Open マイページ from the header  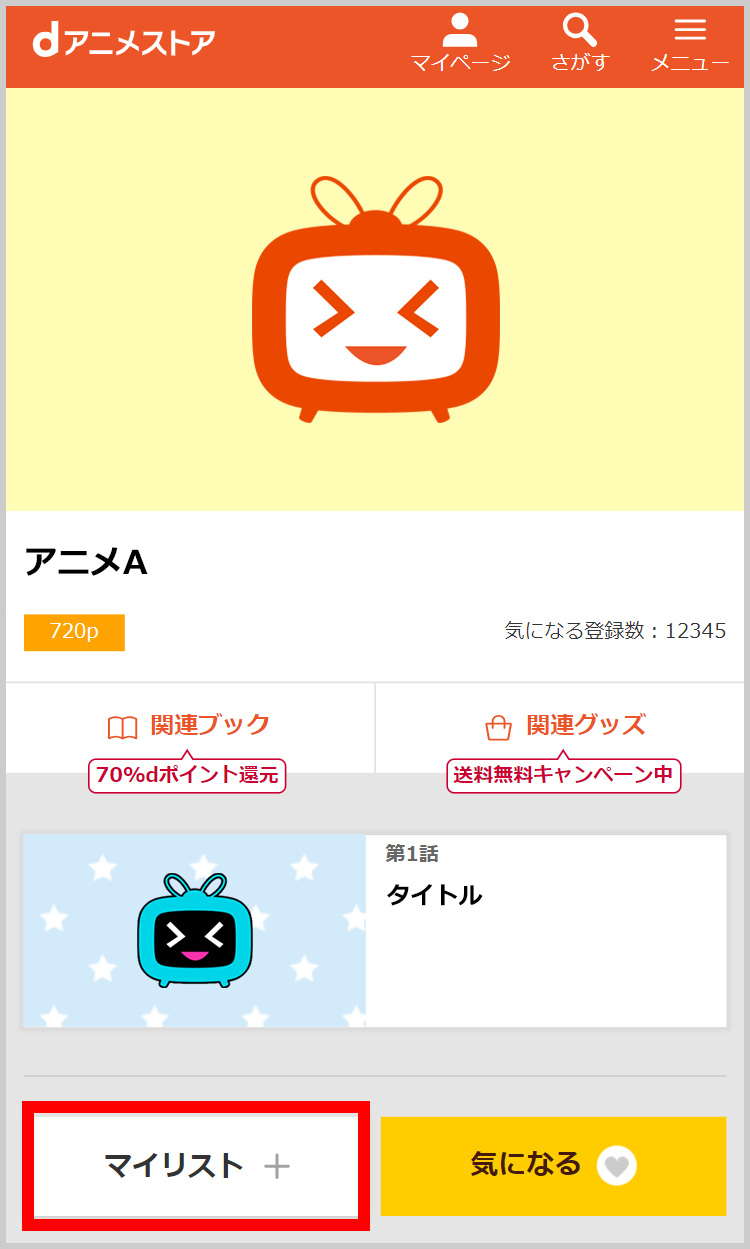[460, 44]
